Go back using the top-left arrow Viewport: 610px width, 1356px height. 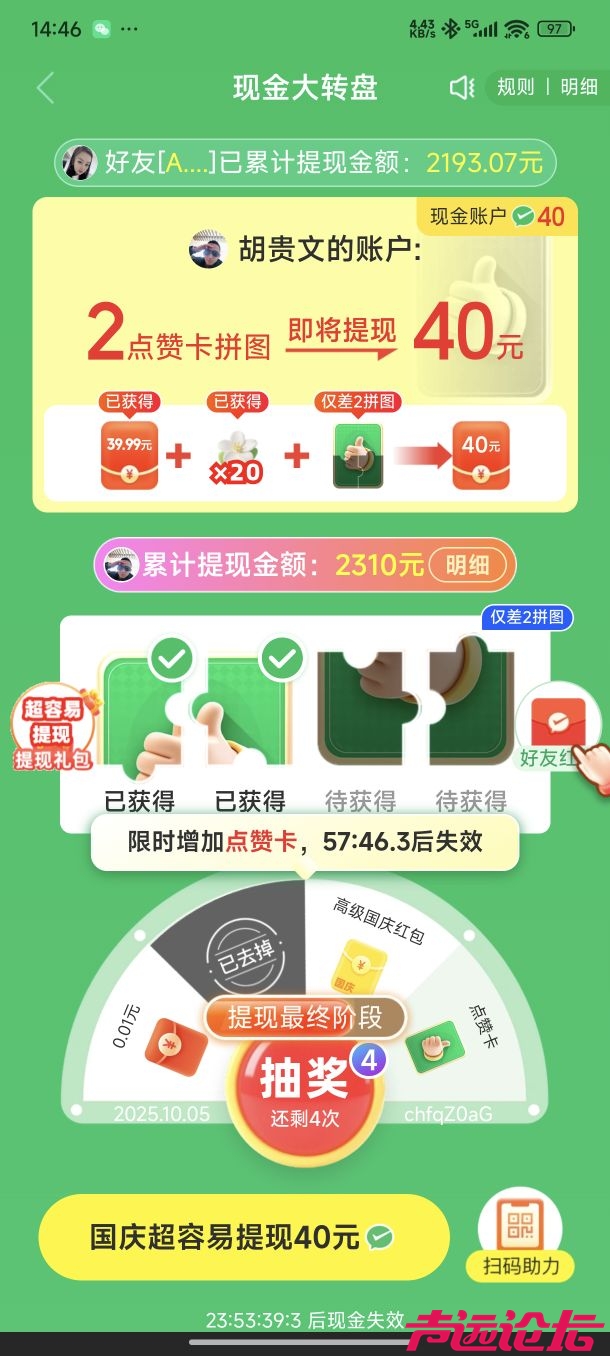pyautogui.click(x=45, y=88)
